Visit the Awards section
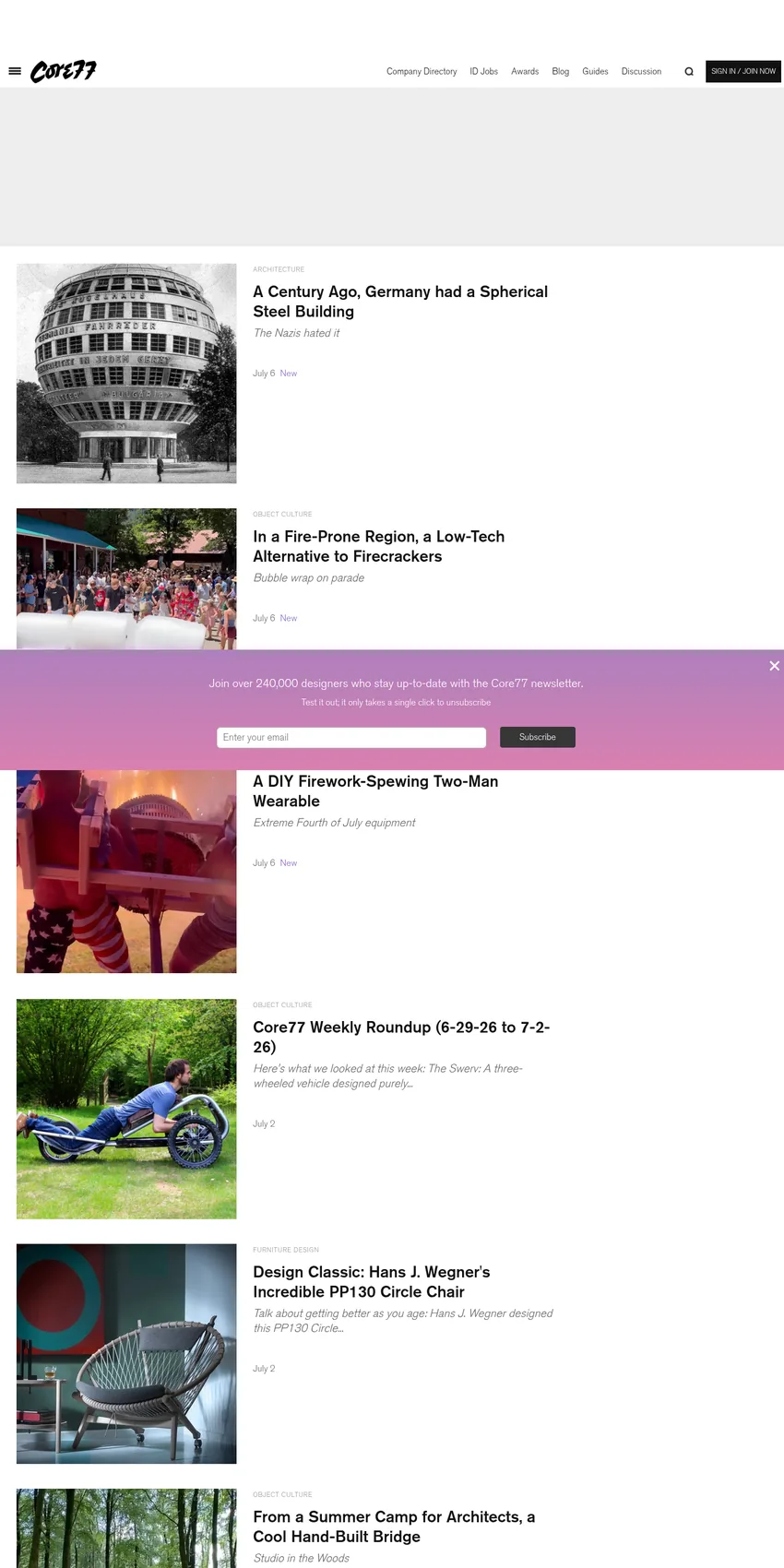The width and height of the screenshot is (784, 1568). 525,71
